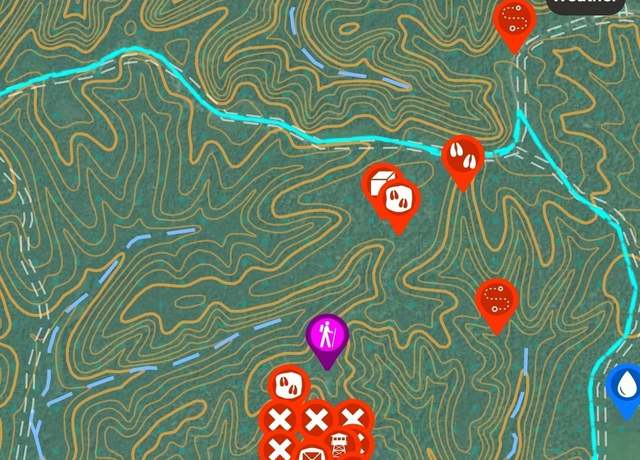The image size is (640, 460).
Task: Select the route marker below the Weather button
Action: click(513, 18)
